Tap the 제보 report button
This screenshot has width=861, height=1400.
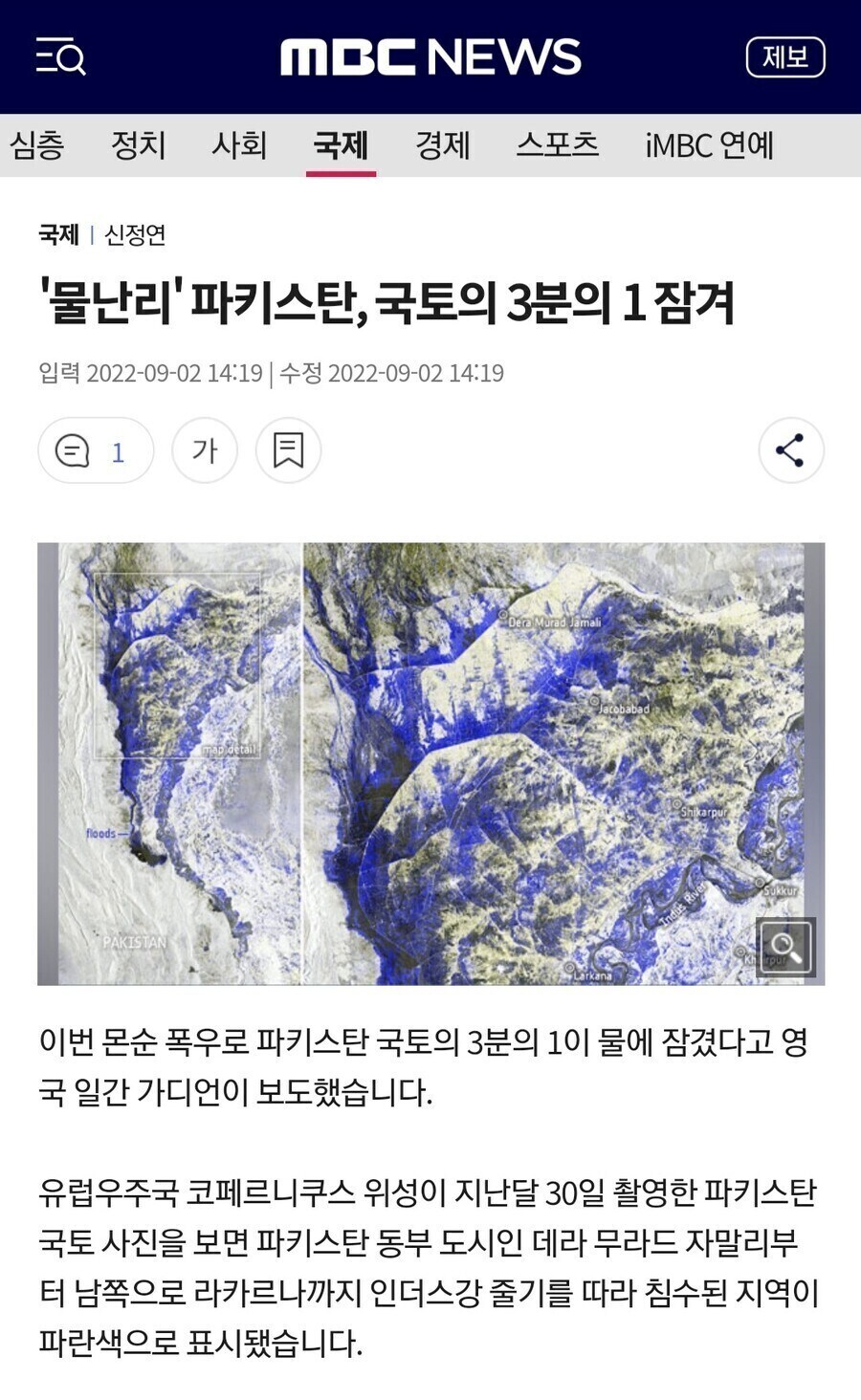click(x=784, y=57)
